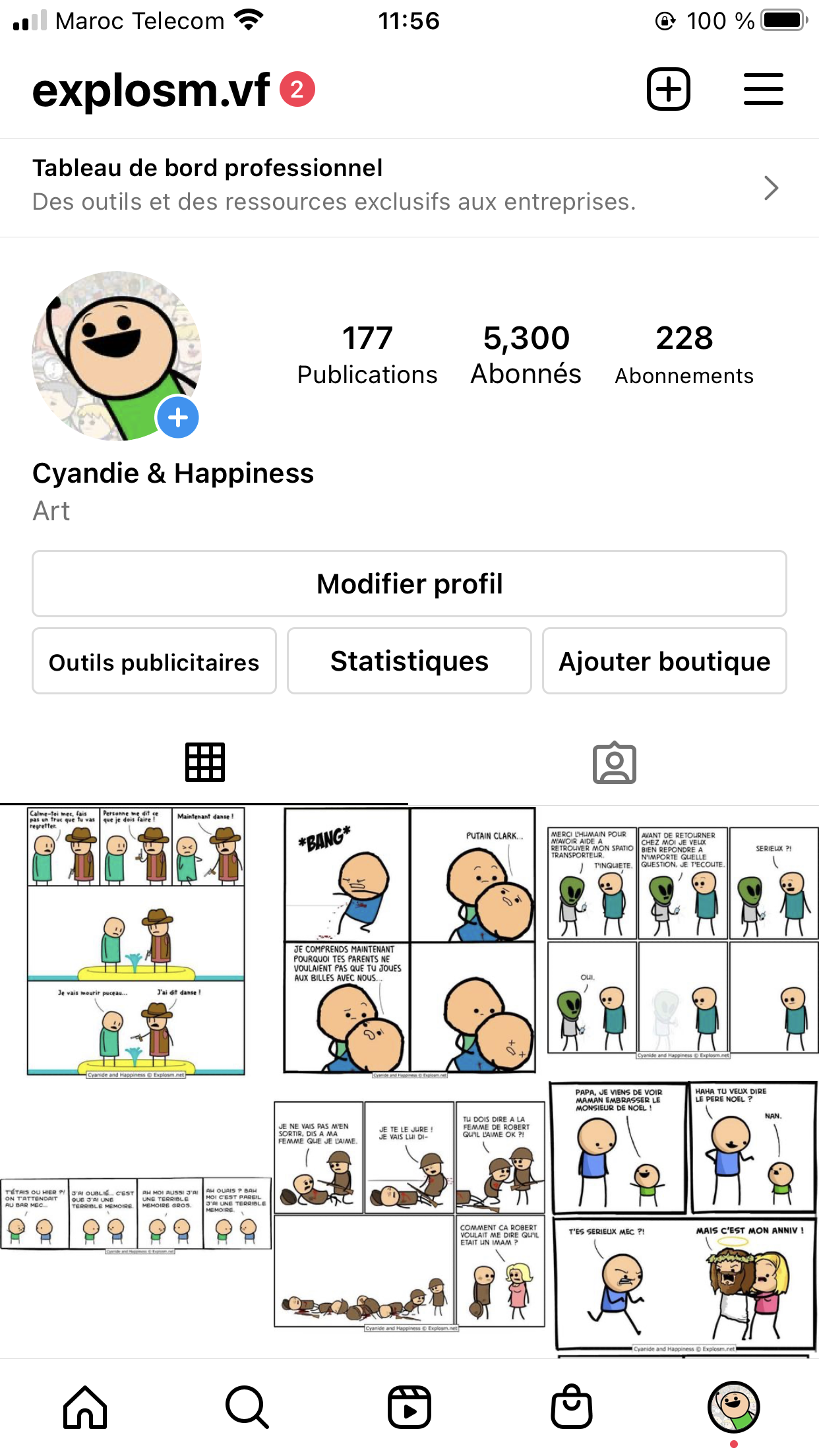Open Tableau de bord professionnel

pyautogui.click(x=409, y=188)
